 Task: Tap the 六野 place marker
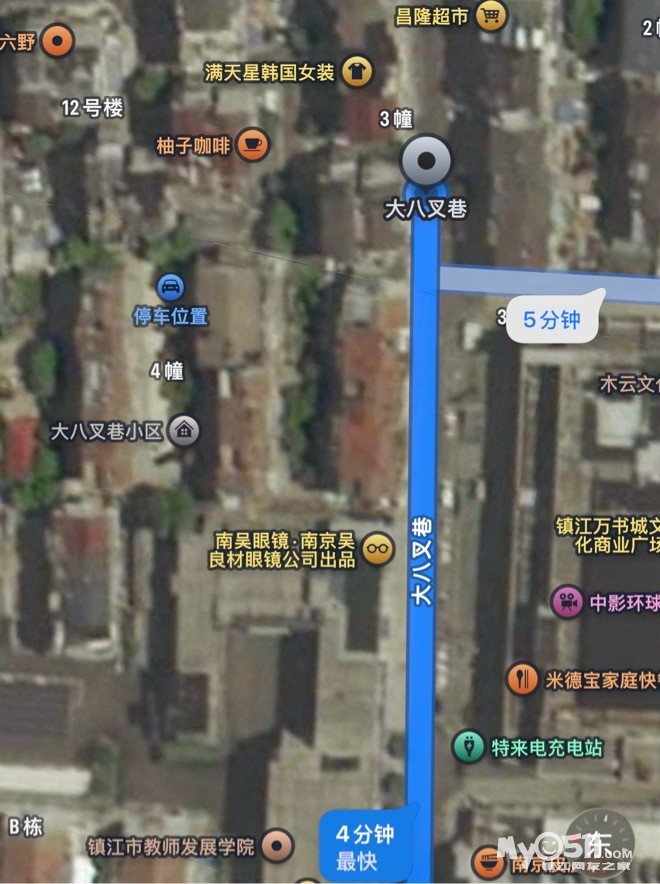pos(57,41)
